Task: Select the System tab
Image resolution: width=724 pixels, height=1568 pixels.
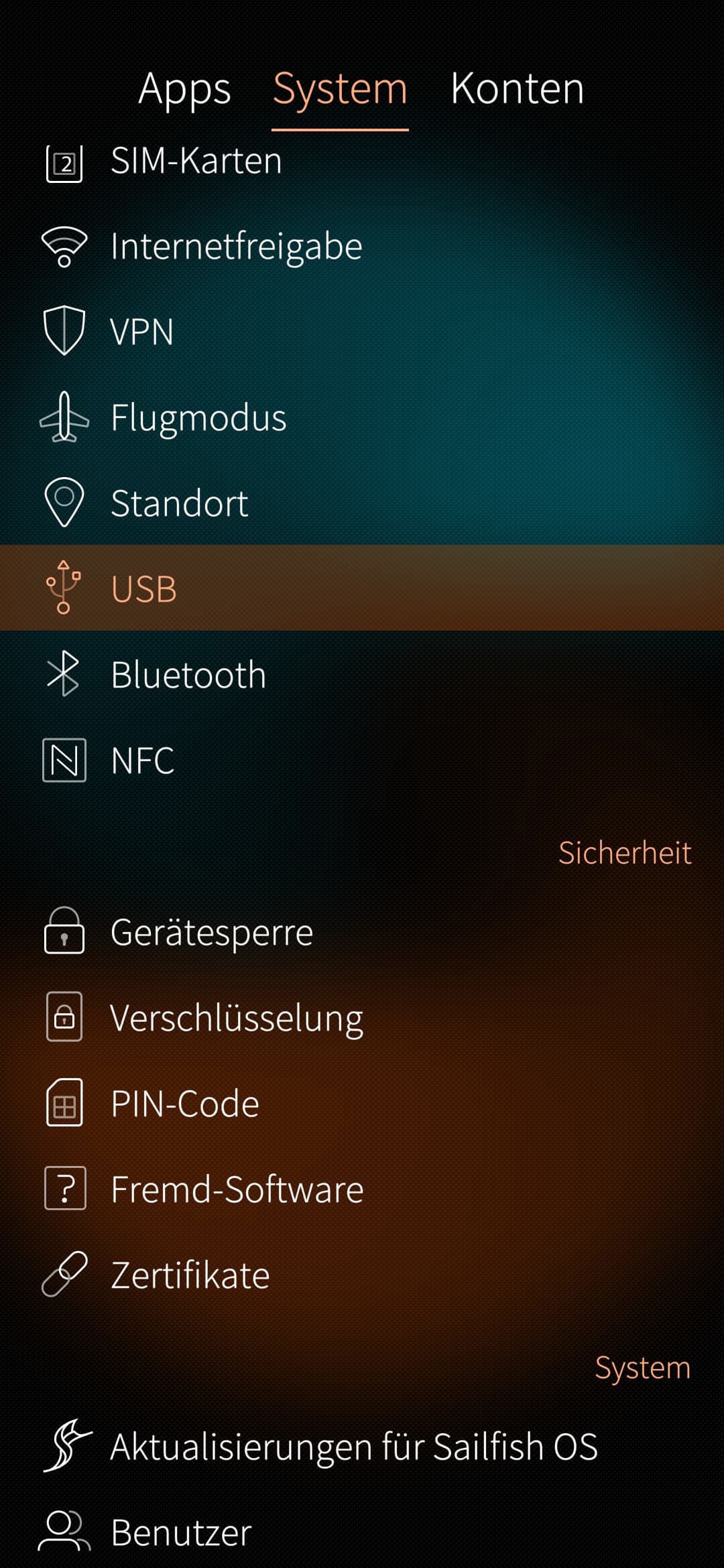Action: click(x=340, y=89)
